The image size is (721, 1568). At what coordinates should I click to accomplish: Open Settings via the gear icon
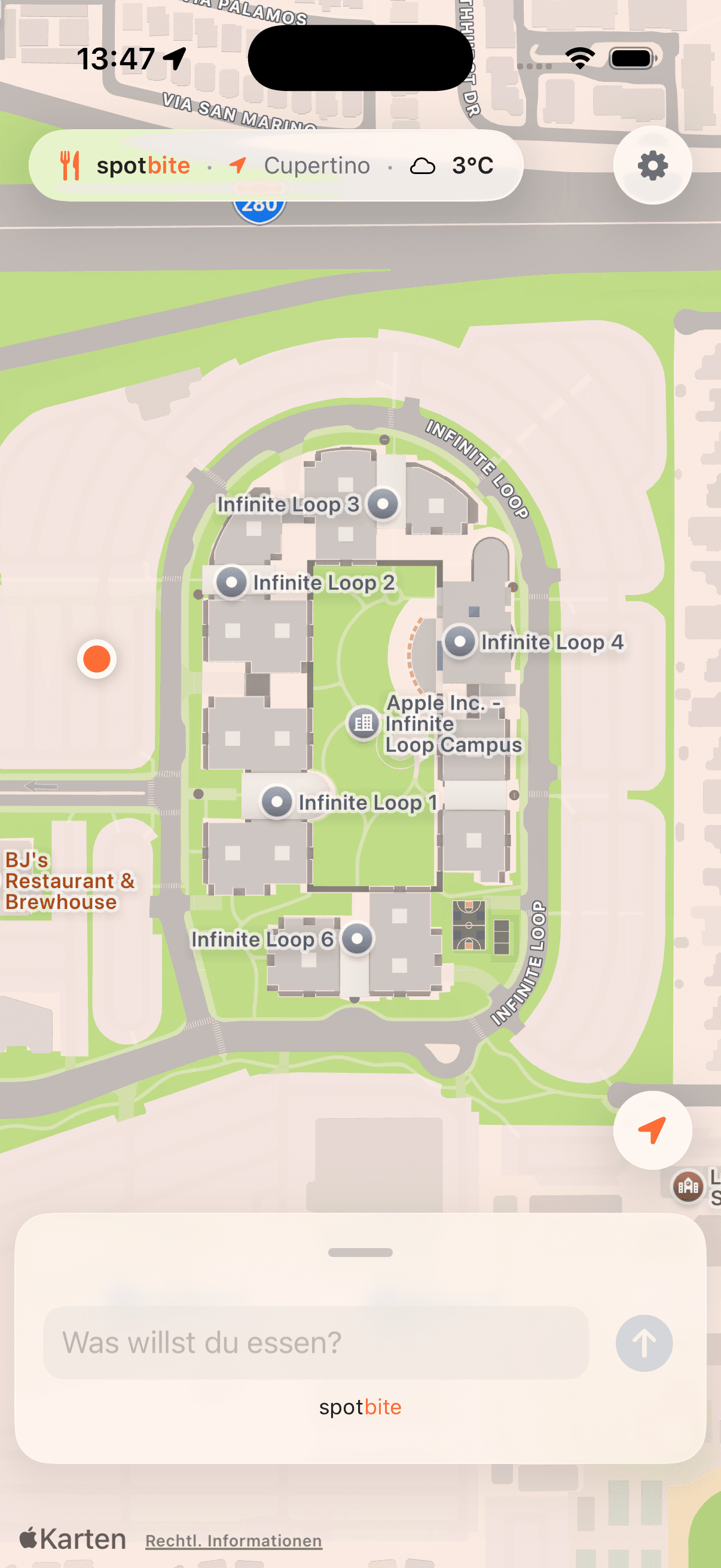652,166
